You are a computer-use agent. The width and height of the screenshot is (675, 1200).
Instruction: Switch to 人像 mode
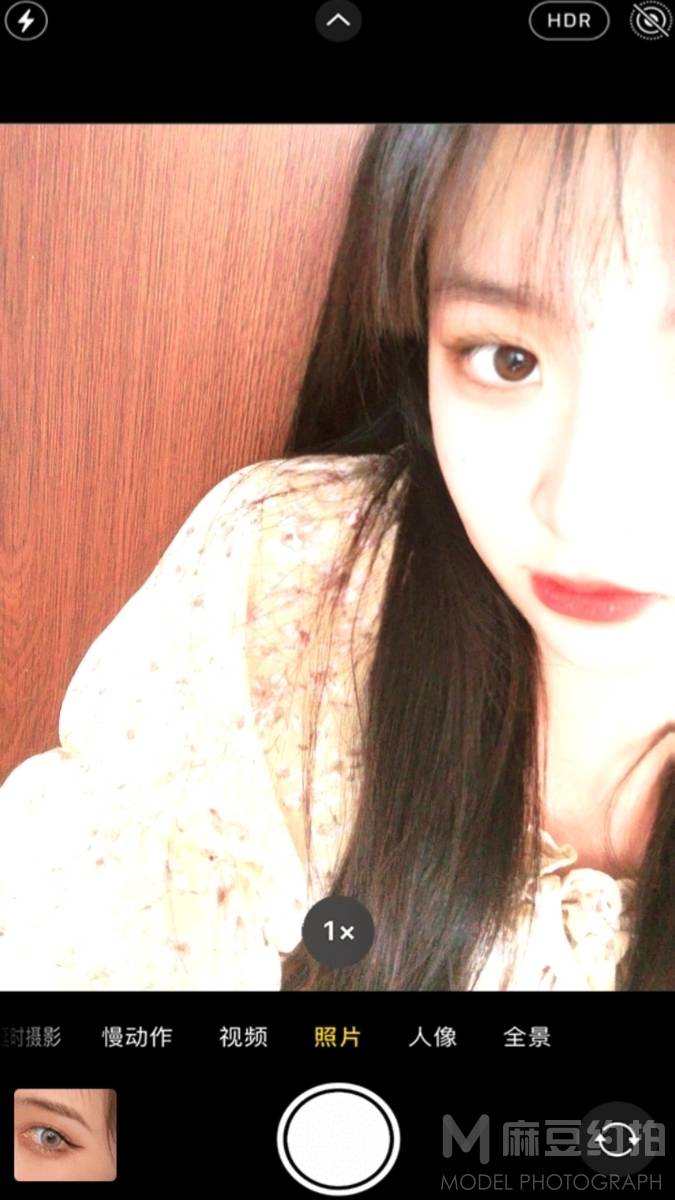[433, 1036]
